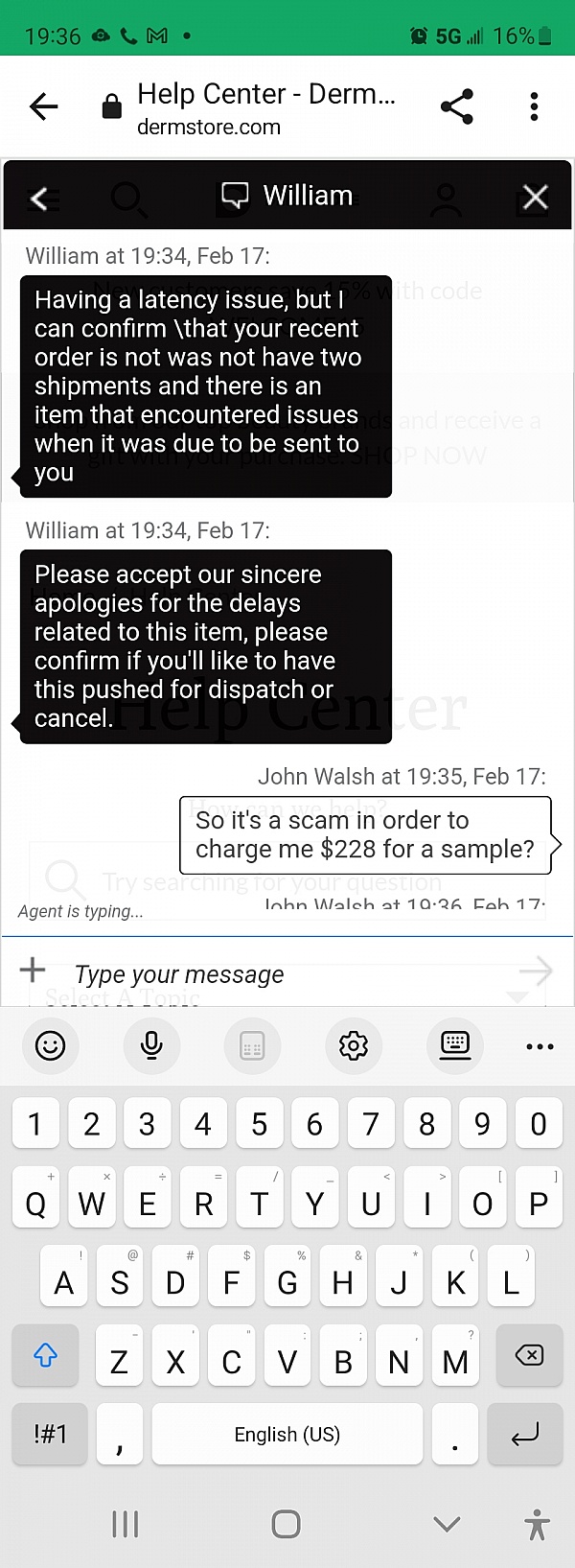Screen dimensions: 575x1568
Task: Start voice input with the microphone
Action: [x=151, y=1045]
